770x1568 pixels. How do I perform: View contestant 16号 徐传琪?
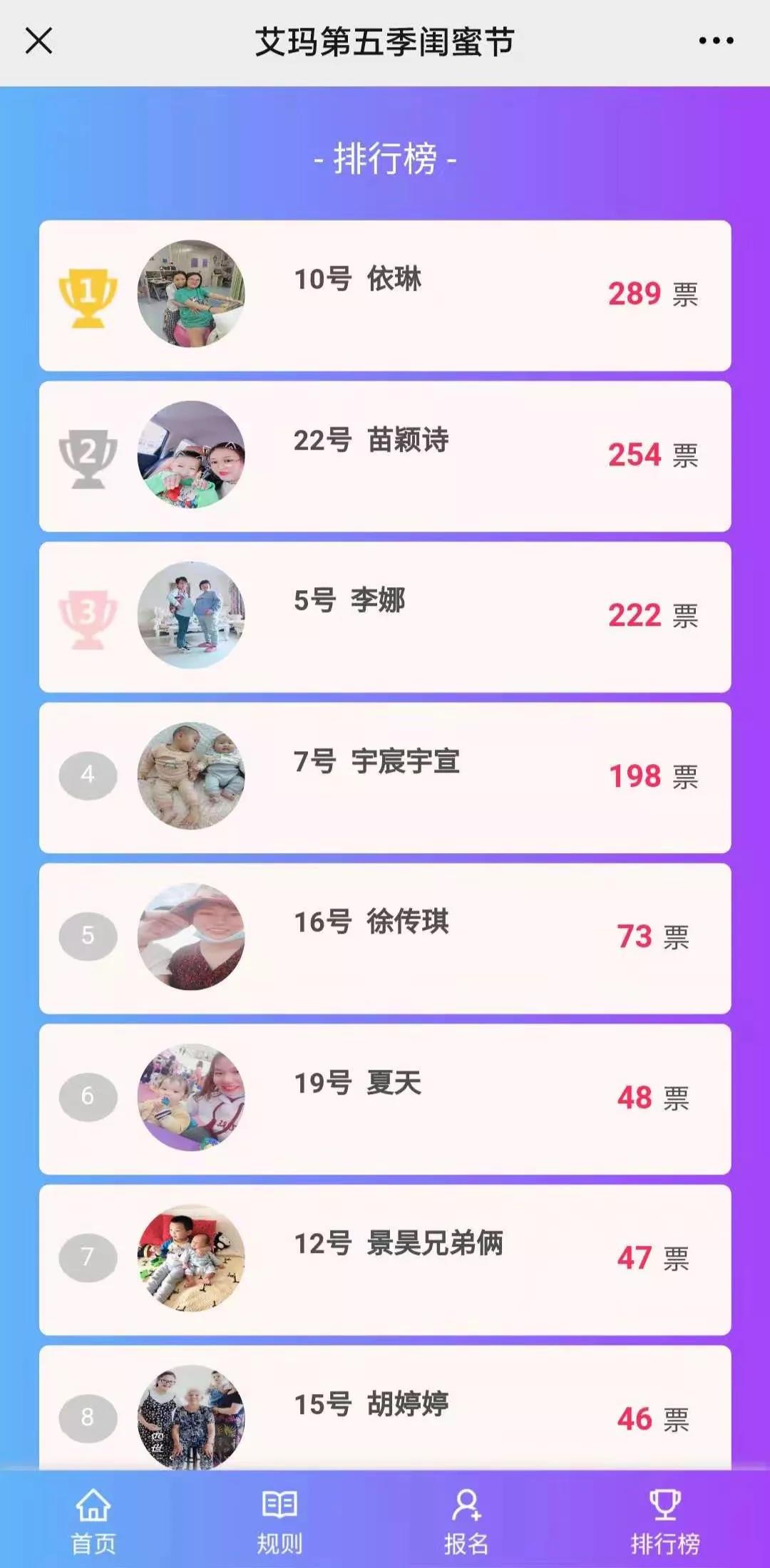[x=385, y=938]
